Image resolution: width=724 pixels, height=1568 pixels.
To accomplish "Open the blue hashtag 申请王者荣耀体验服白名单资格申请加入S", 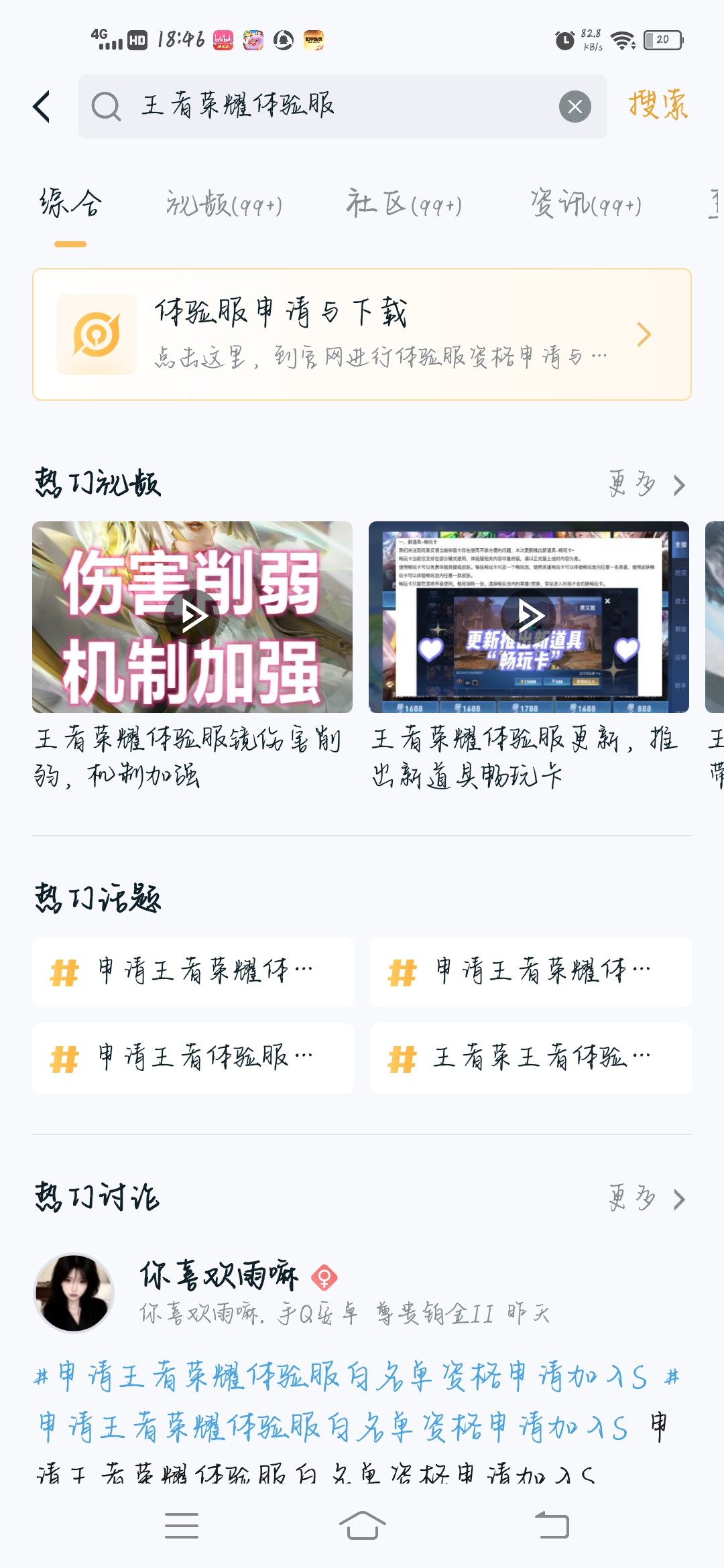I will (342, 1377).
